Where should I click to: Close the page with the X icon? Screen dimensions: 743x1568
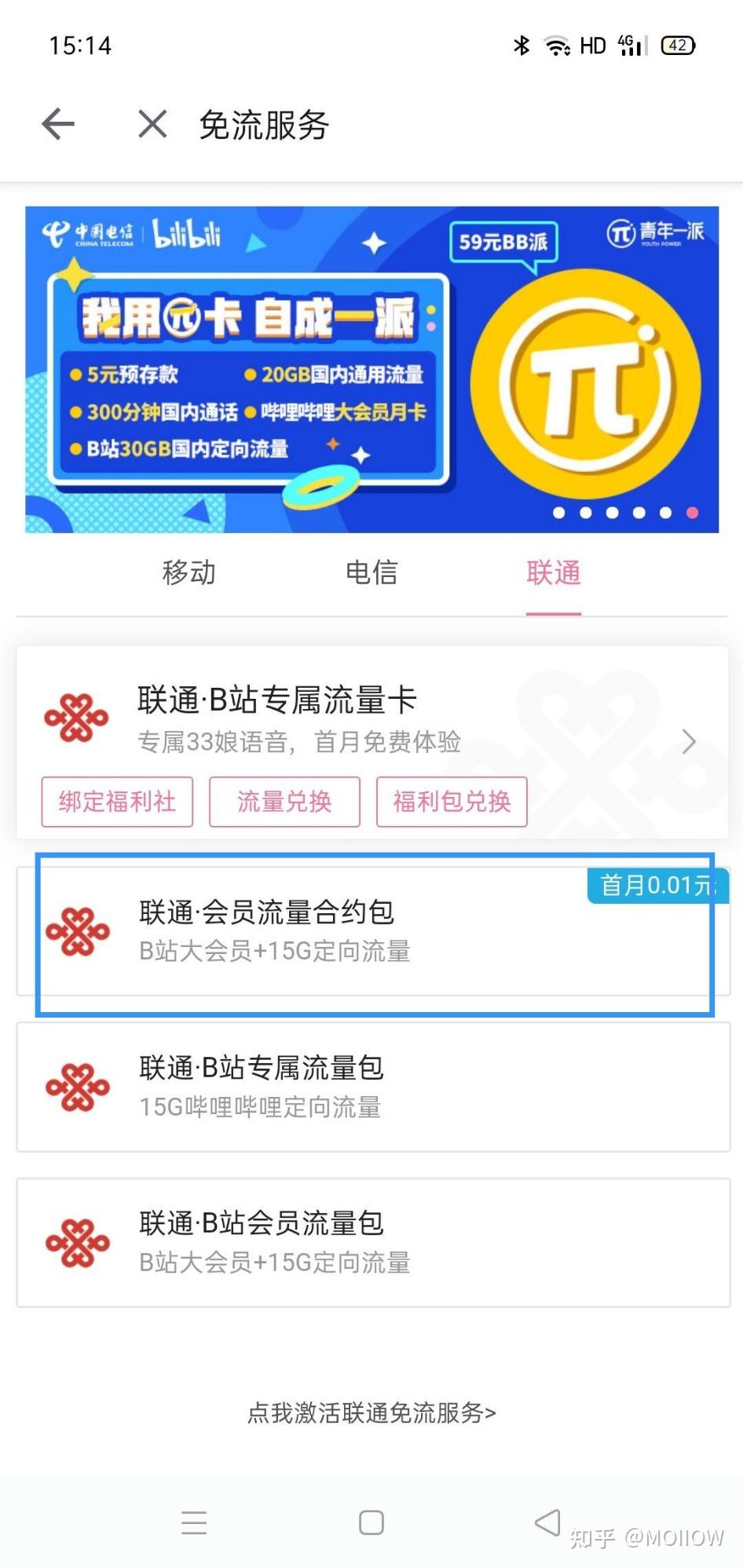tap(152, 124)
